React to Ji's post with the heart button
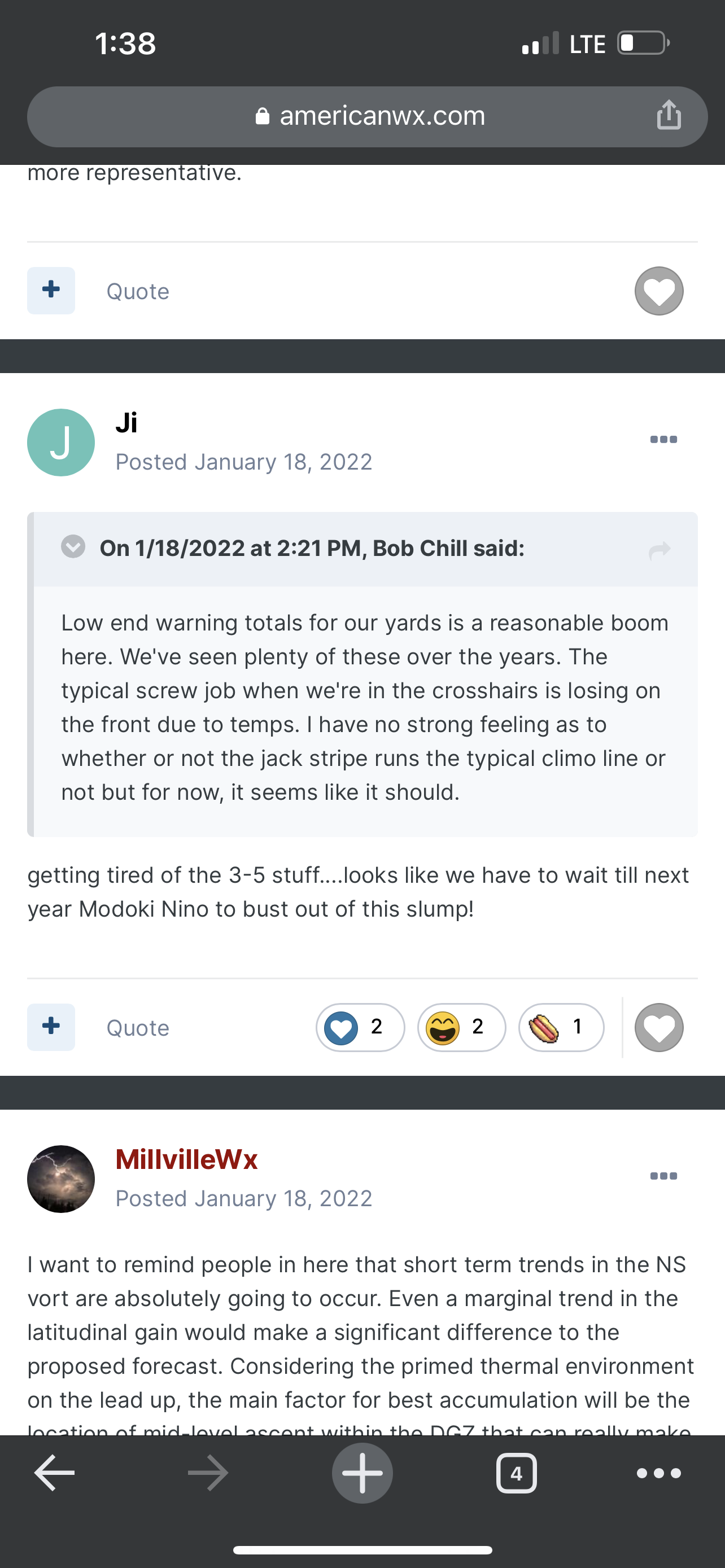The image size is (725, 1568). coord(658,1027)
